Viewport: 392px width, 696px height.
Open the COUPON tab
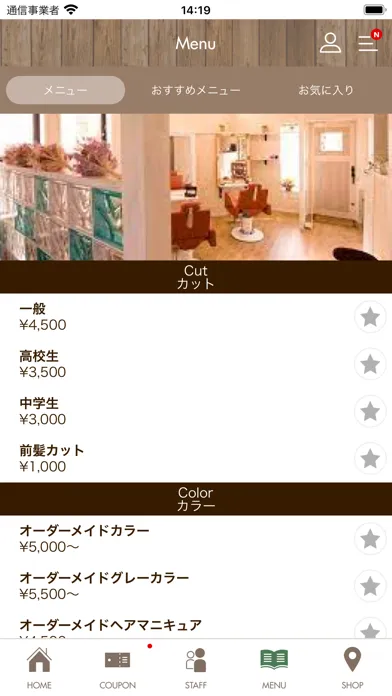tap(118, 668)
